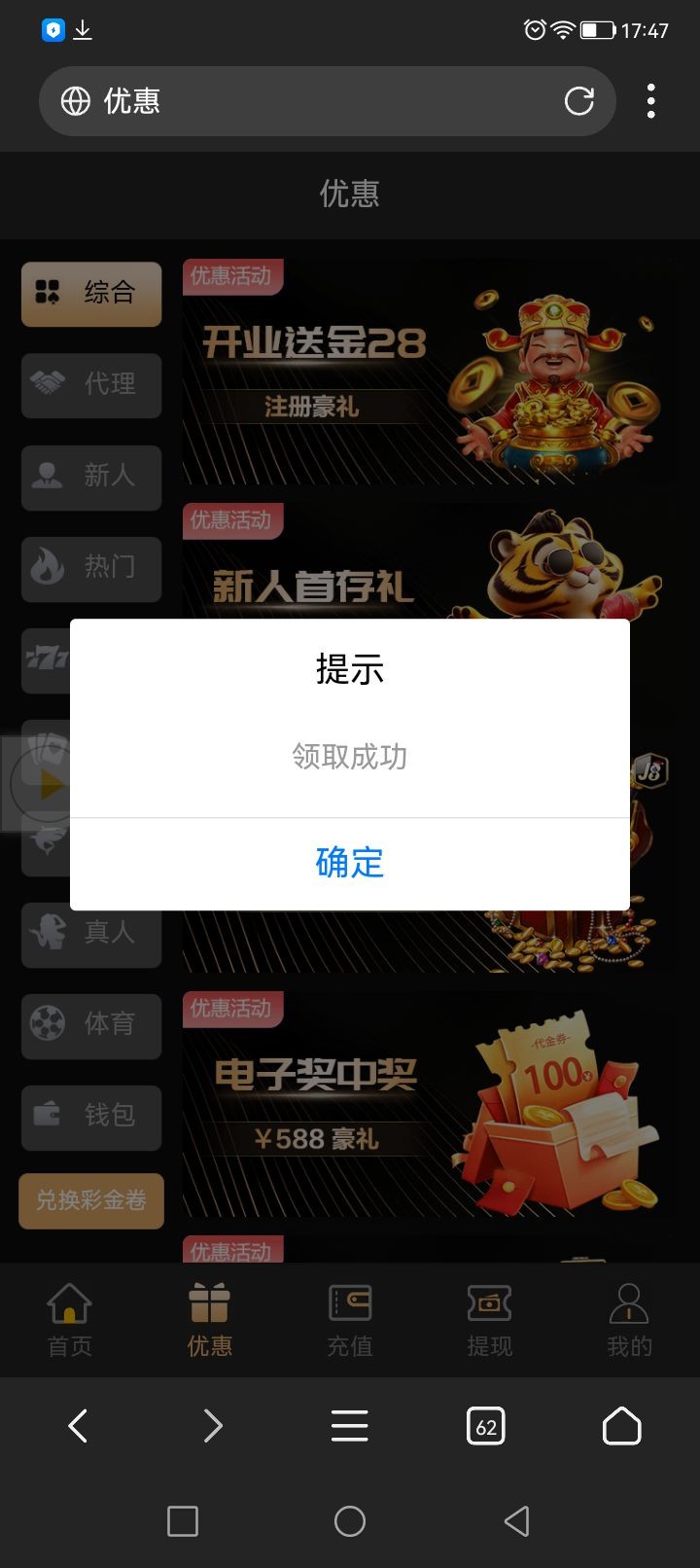This screenshot has height=1568, width=700.
Task: Open the tab switcher showing 62
Action: pos(485,1426)
